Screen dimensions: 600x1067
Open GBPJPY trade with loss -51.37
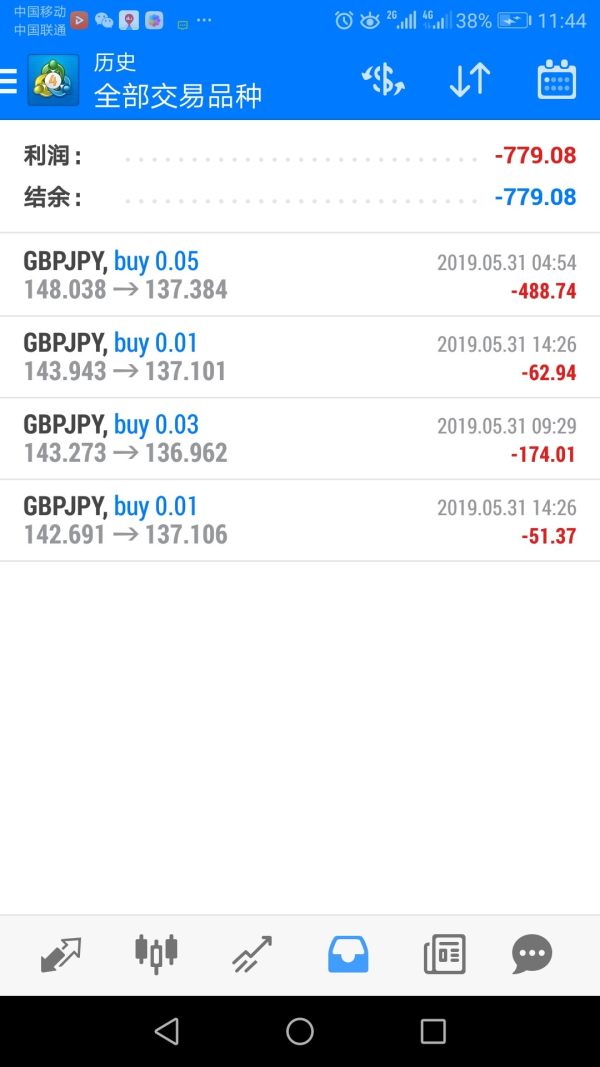tap(300, 521)
